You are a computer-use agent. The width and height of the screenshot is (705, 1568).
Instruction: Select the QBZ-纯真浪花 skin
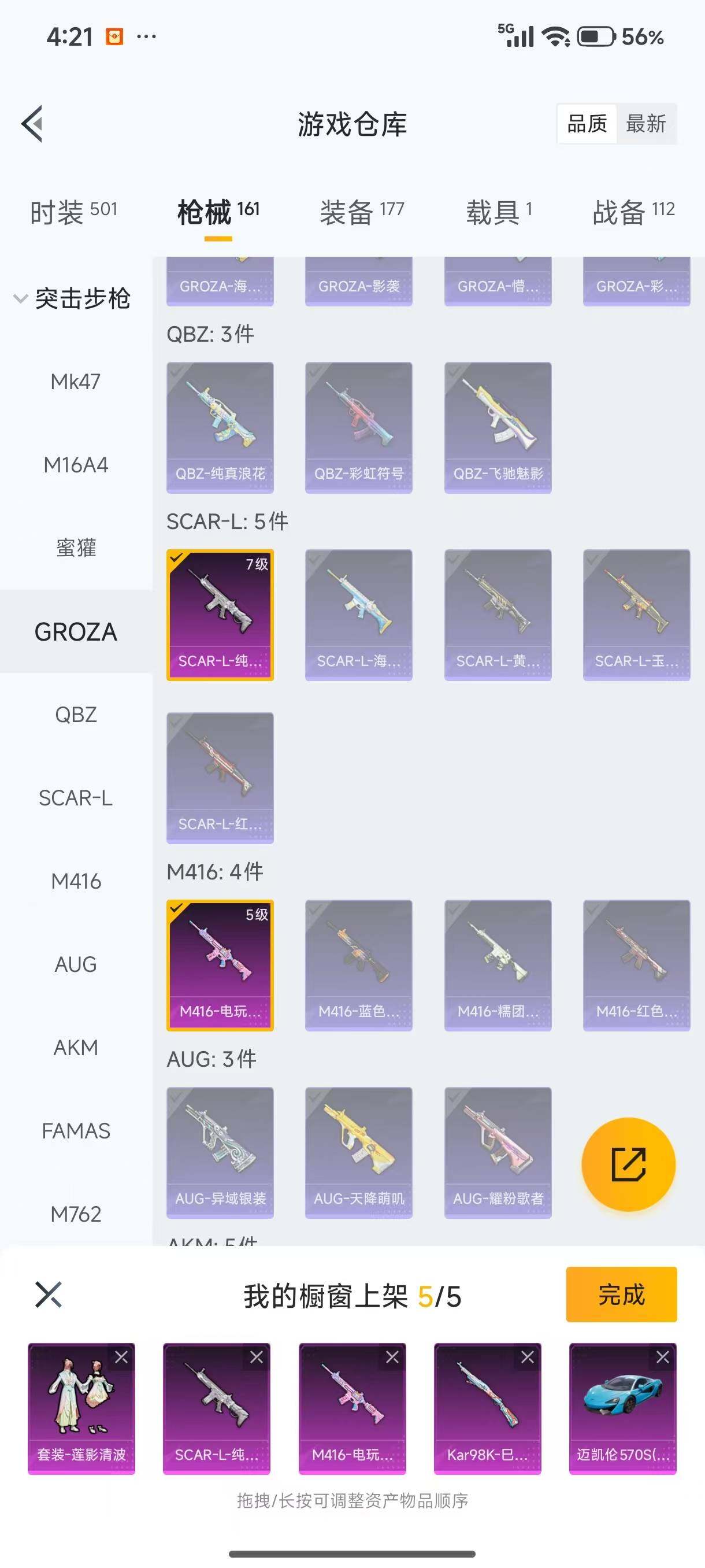click(220, 427)
